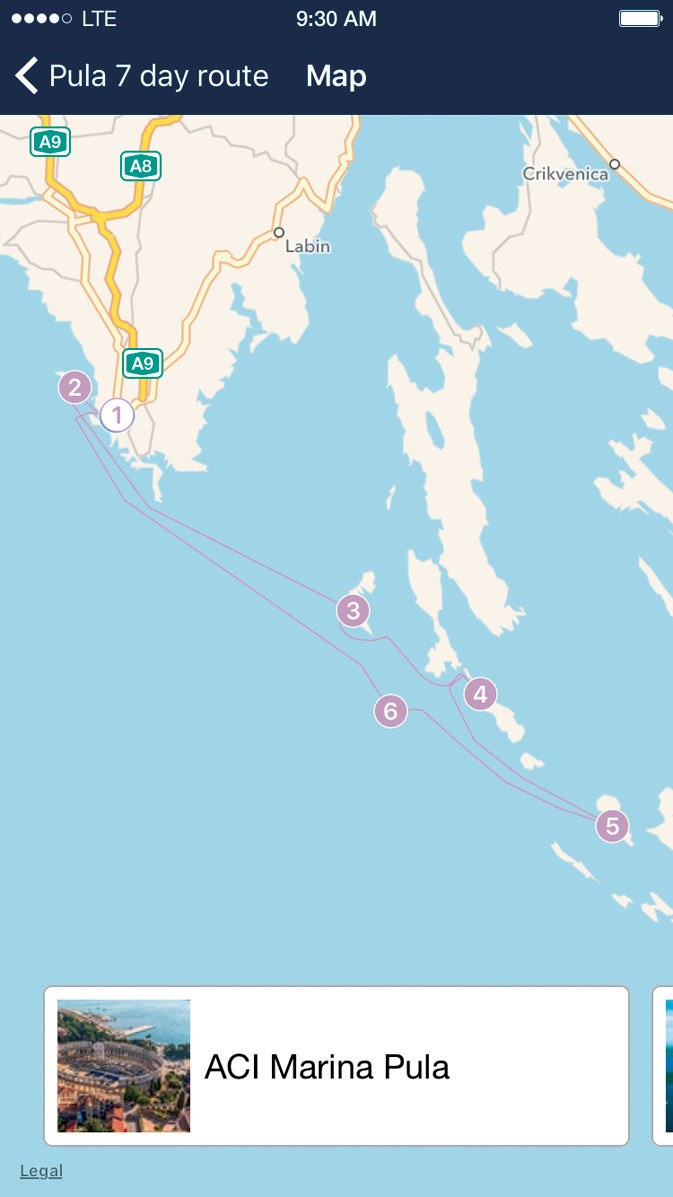Select waypoint 3 on the map

point(353,611)
